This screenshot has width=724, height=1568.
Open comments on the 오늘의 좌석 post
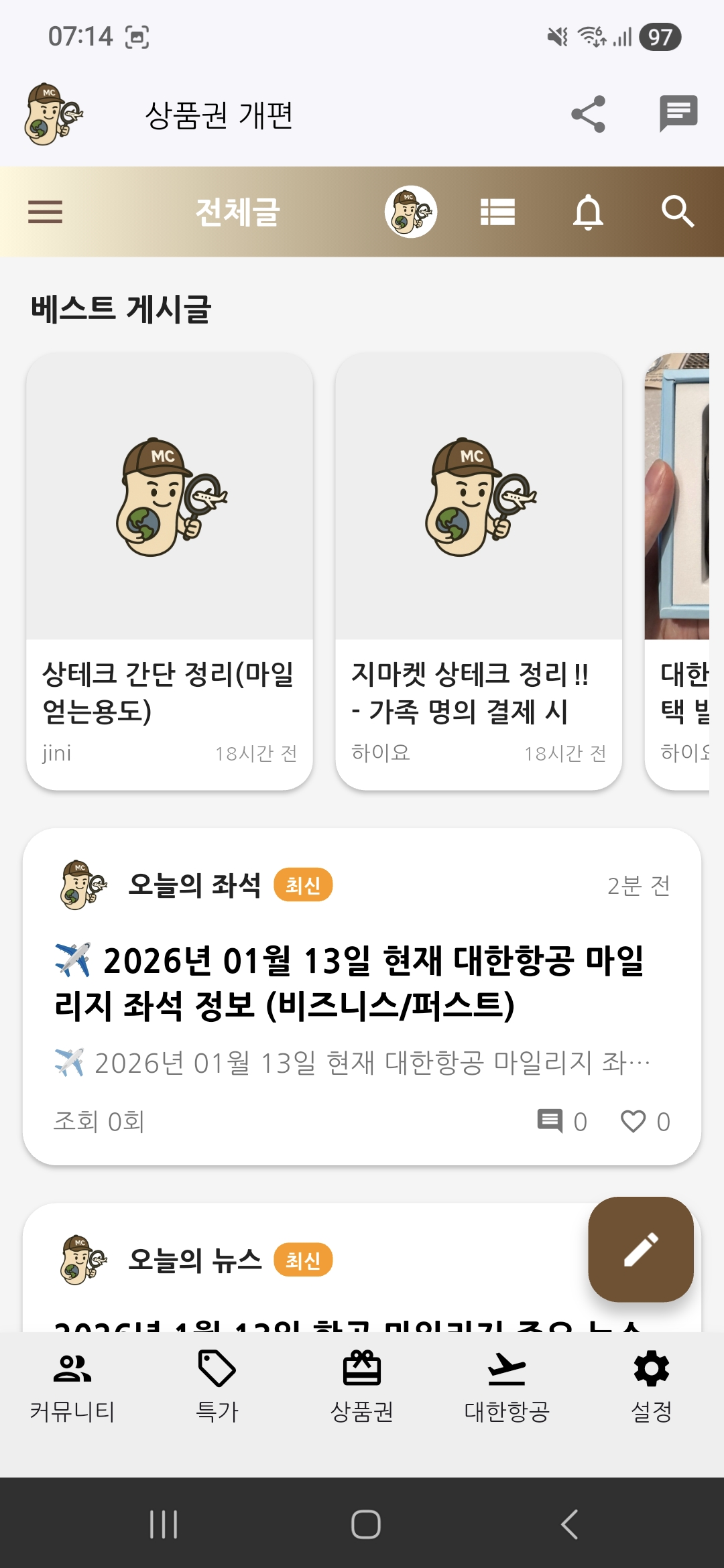(550, 1121)
